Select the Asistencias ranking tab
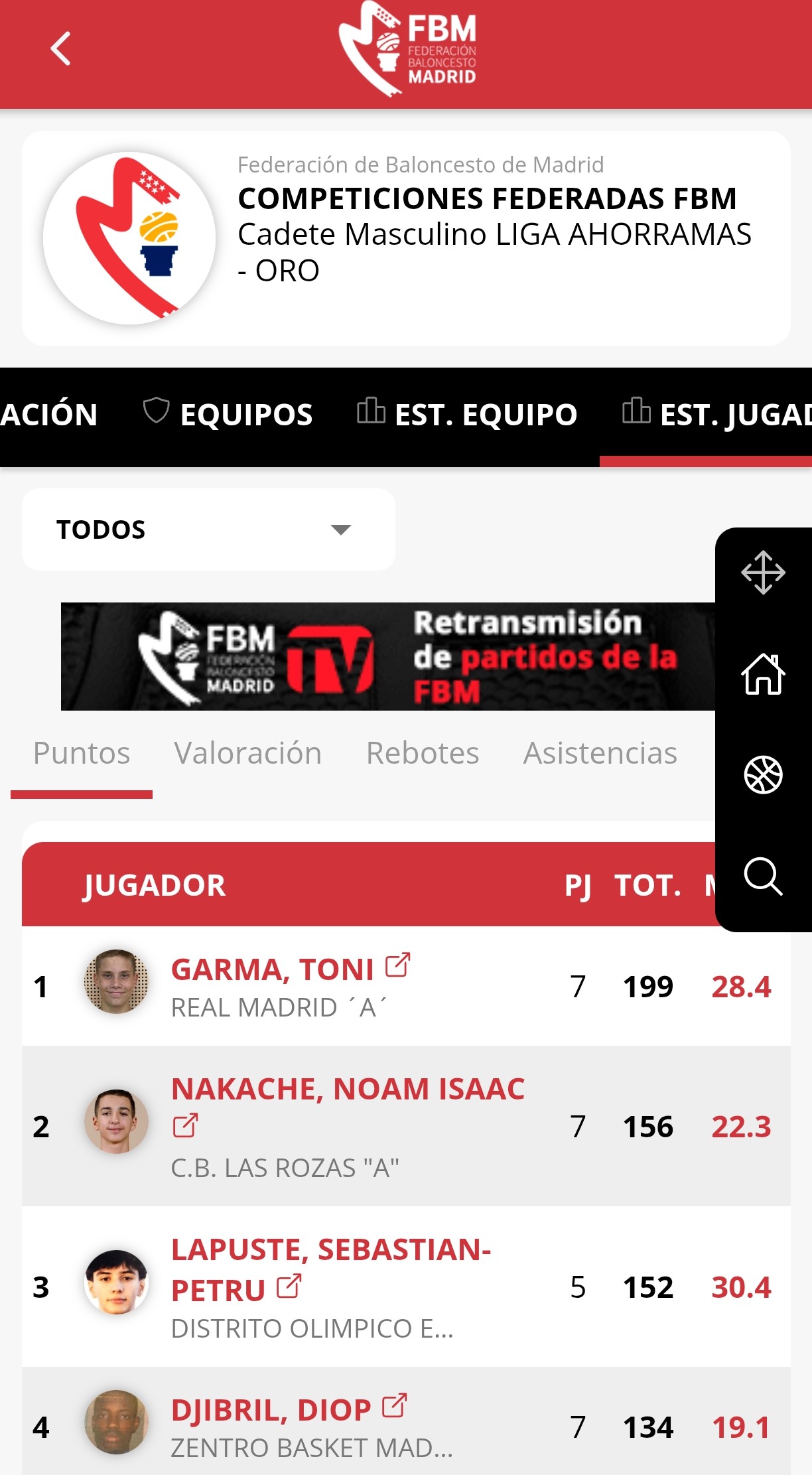 tap(600, 754)
